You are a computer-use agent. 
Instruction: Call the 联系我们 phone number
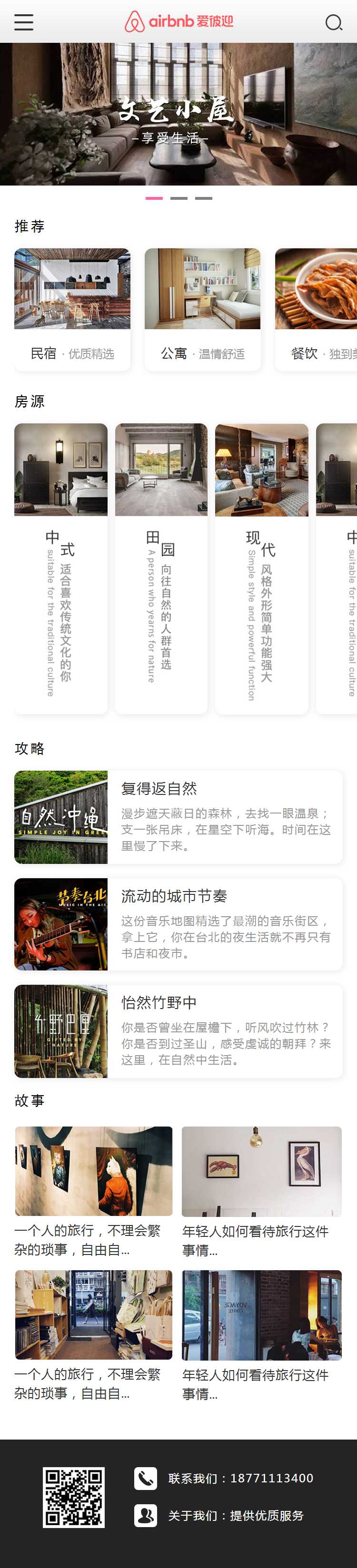click(240, 1479)
